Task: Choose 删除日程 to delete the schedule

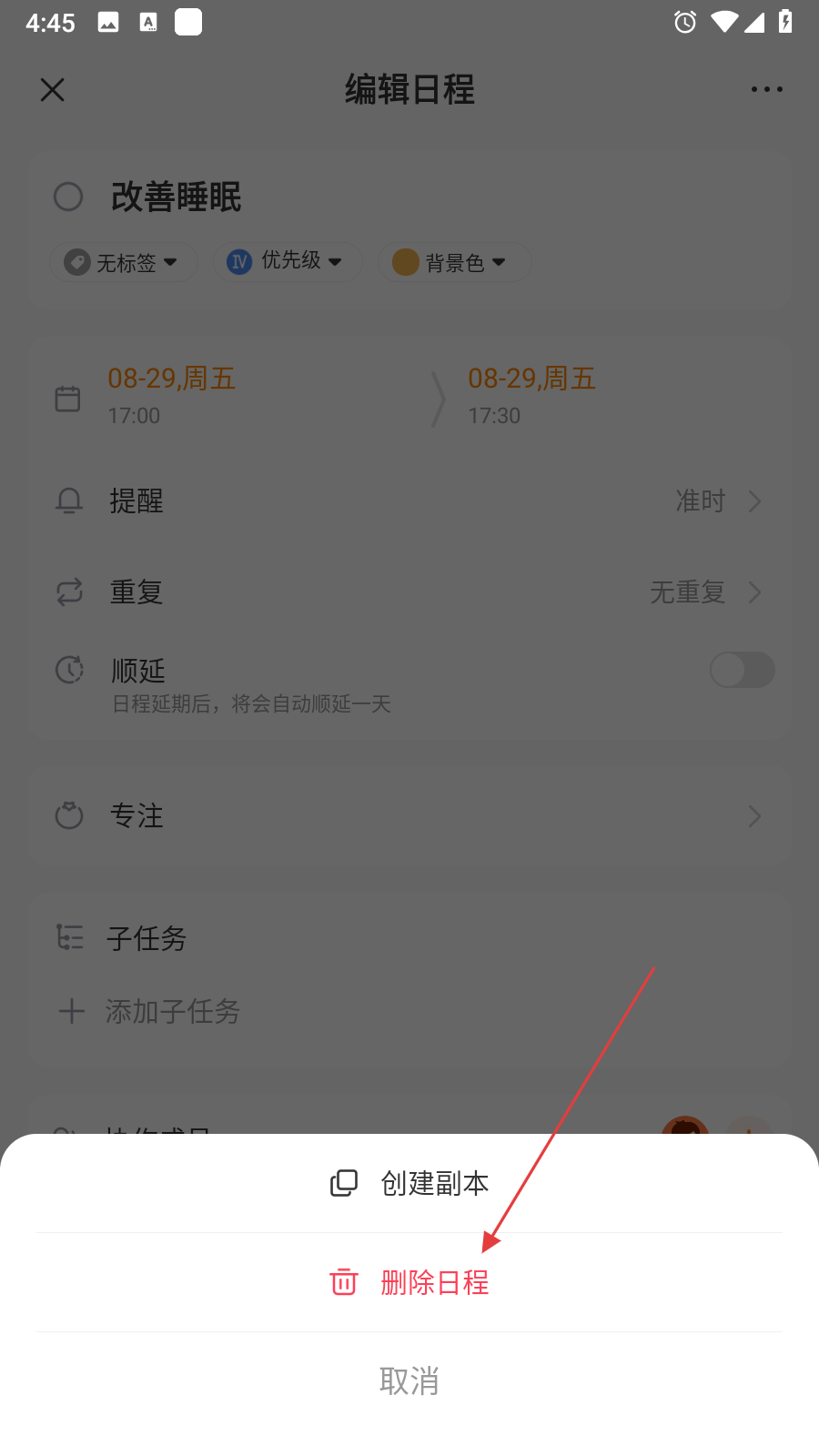Action: point(409,1282)
